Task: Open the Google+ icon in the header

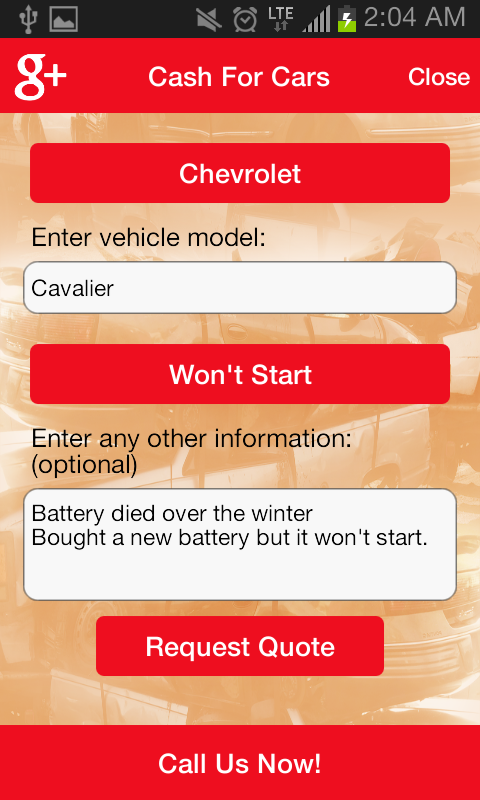Action: pos(40,77)
